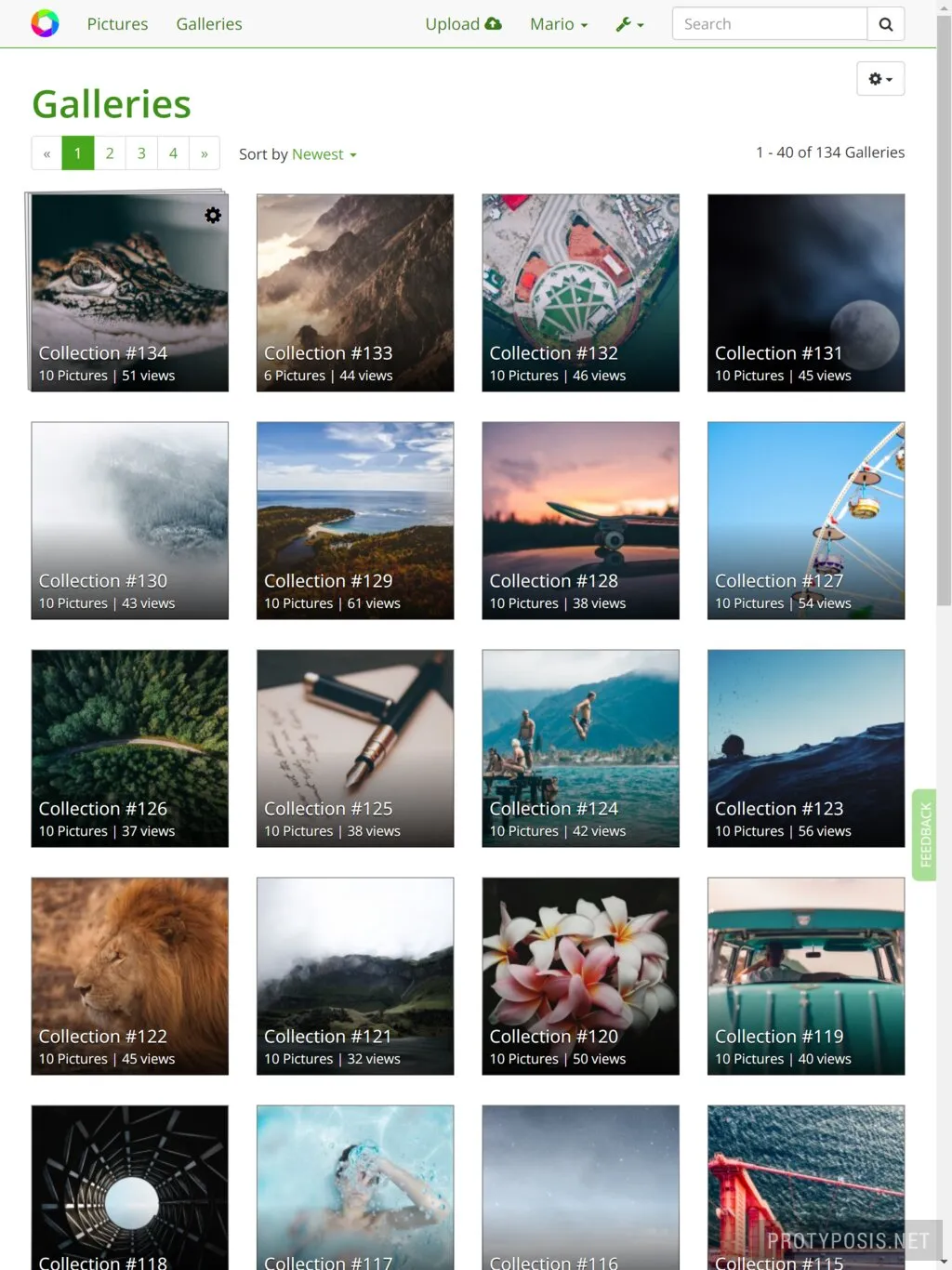This screenshot has width=952, height=1270.
Task: Open the Pictures nav link
Action: (117, 24)
